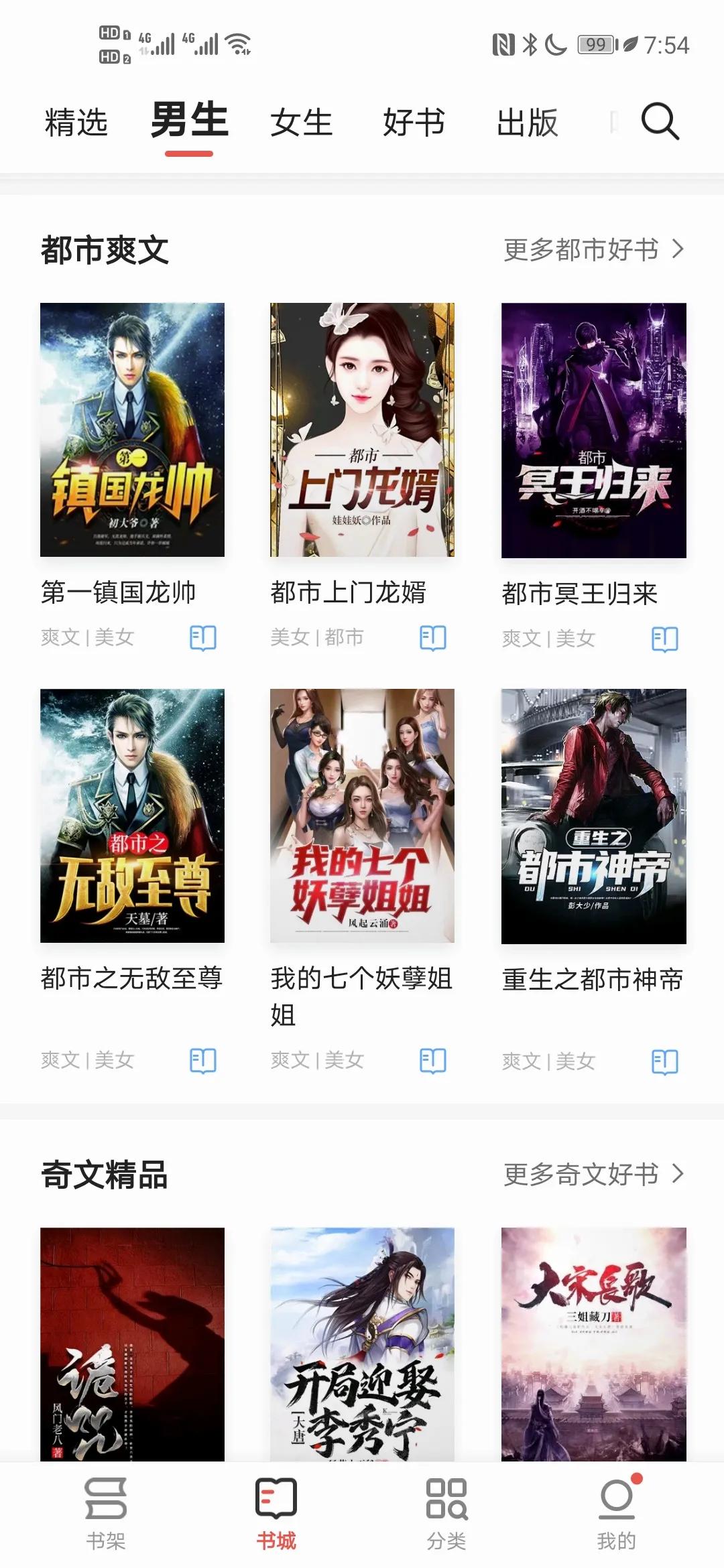This screenshot has width=724, height=1568.
Task: Switch to the 女生 tab
Action: [x=302, y=123]
